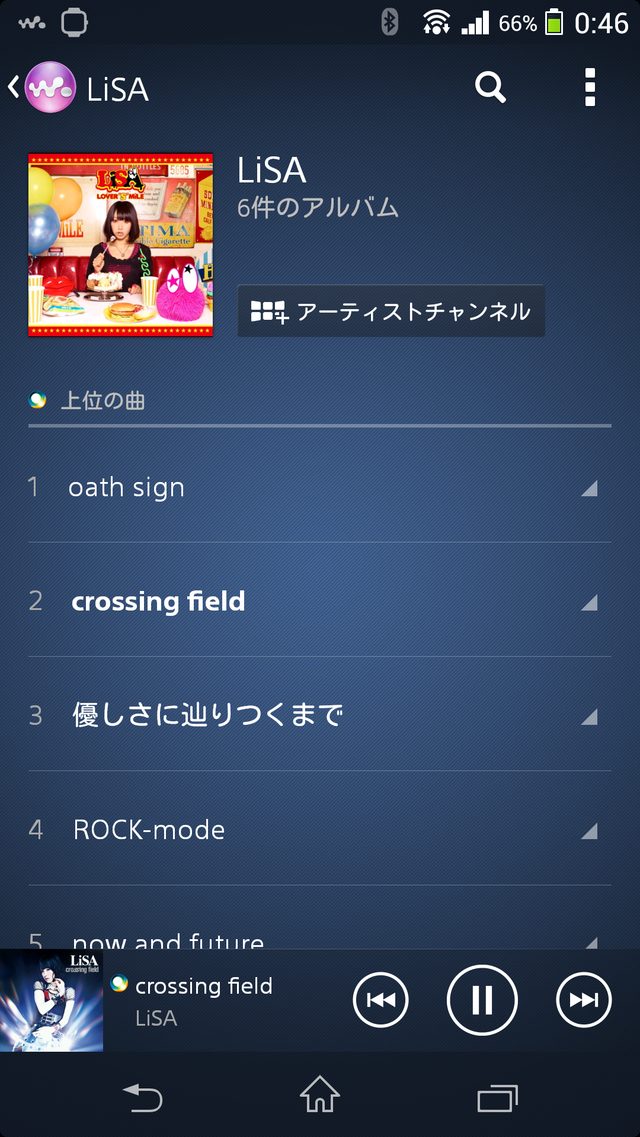This screenshot has width=640, height=1137.
Task: Select the track crossing field in the list
Action: click(x=158, y=601)
